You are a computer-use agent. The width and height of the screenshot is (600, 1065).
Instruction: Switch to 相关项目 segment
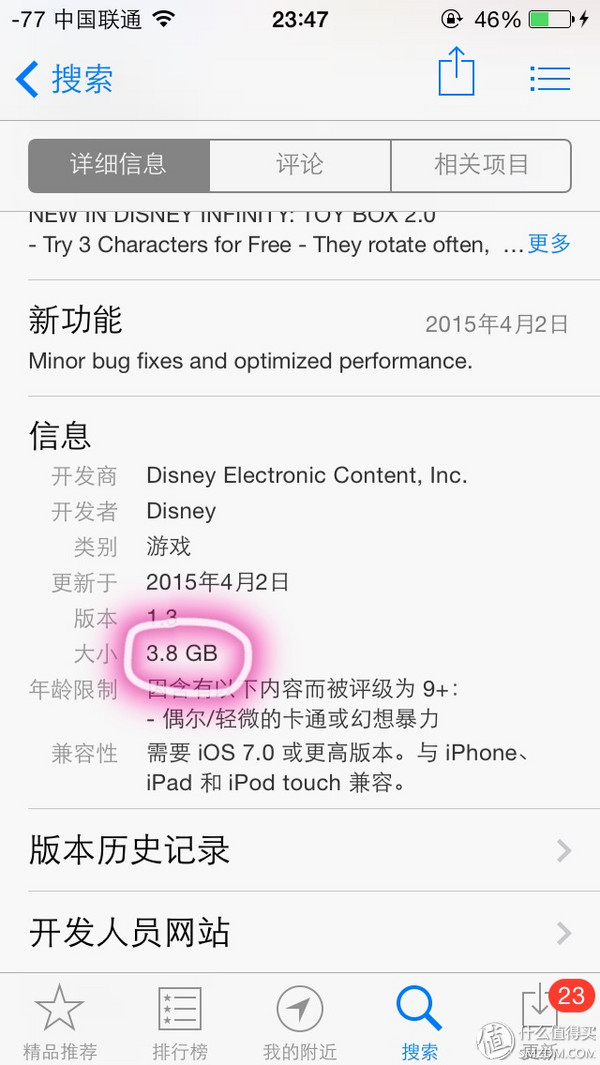[x=481, y=165]
